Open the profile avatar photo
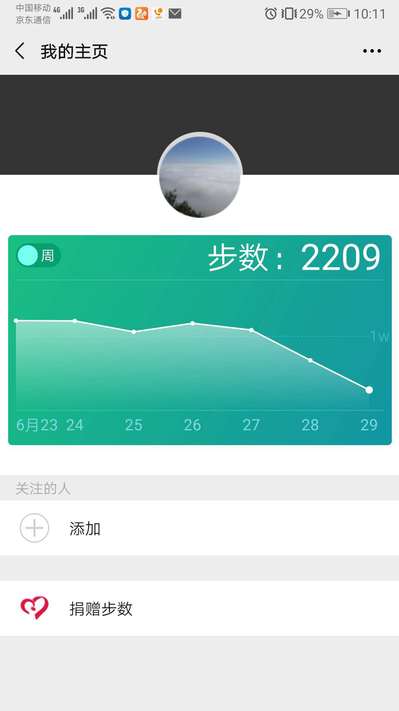399x711 pixels. point(200,175)
